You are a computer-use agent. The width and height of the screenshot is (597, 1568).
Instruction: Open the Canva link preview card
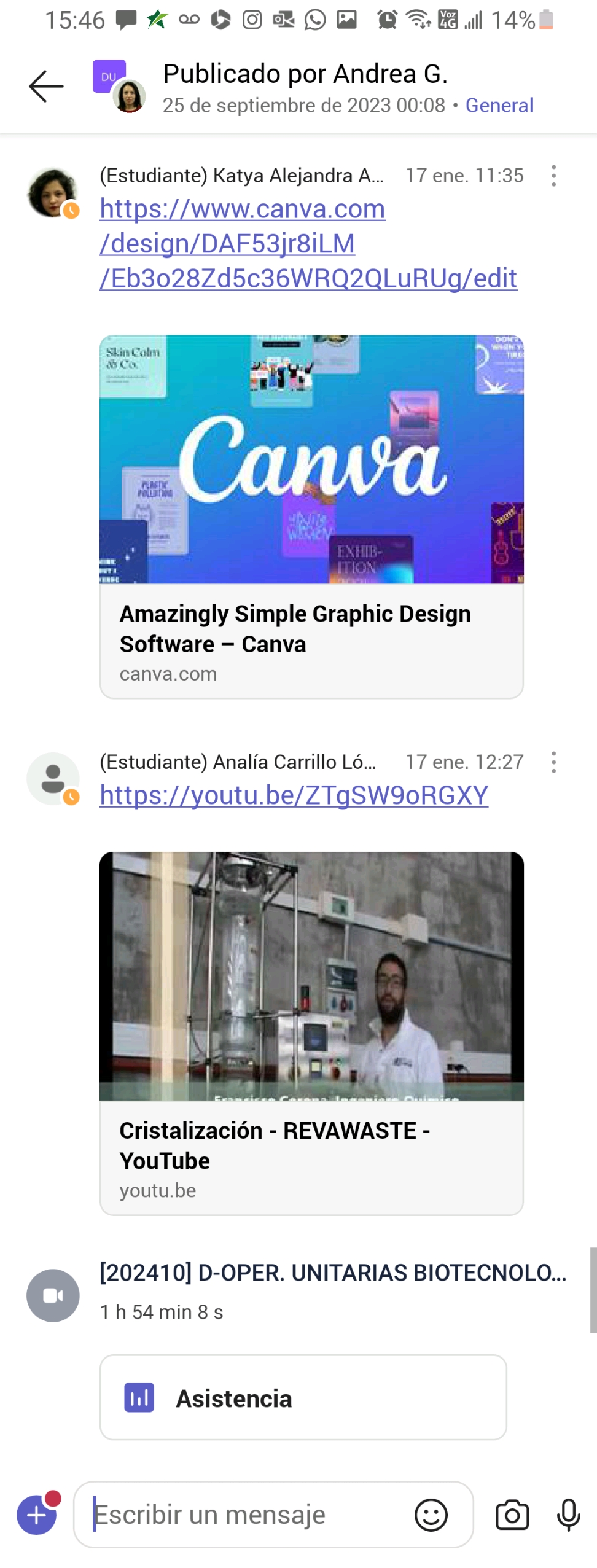pyautogui.click(x=311, y=516)
